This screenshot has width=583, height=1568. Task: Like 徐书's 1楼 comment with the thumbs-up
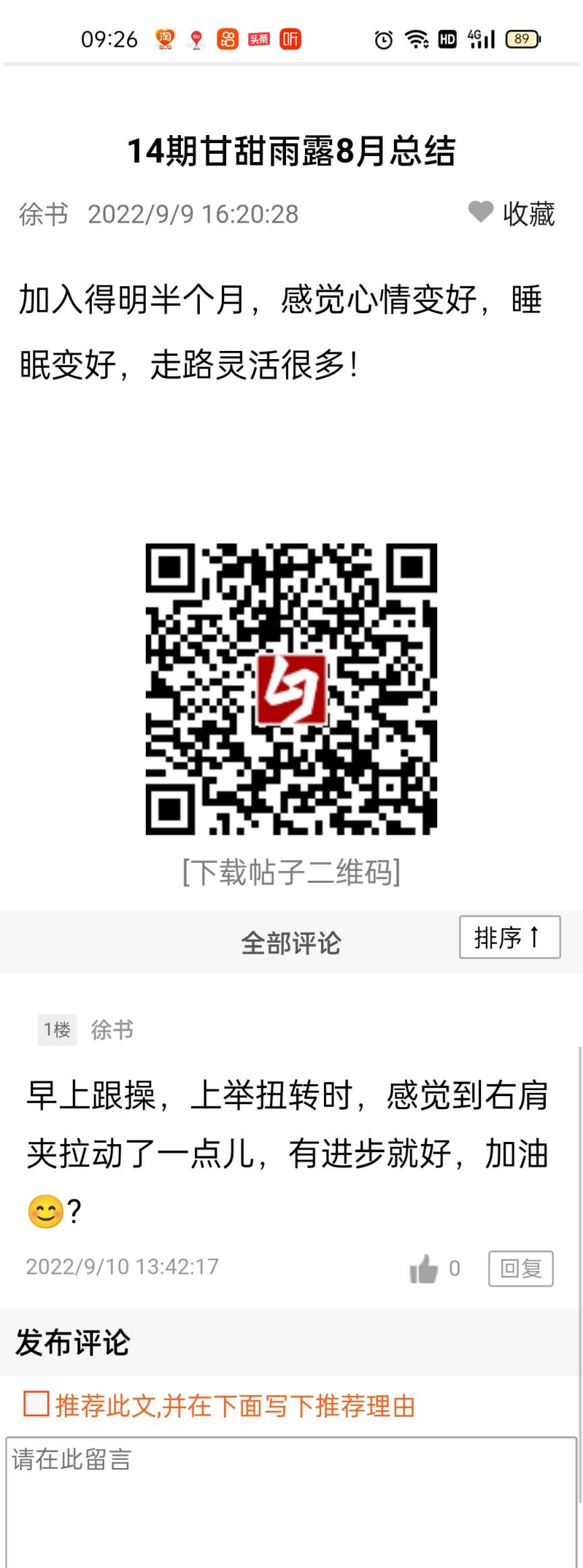(424, 1268)
